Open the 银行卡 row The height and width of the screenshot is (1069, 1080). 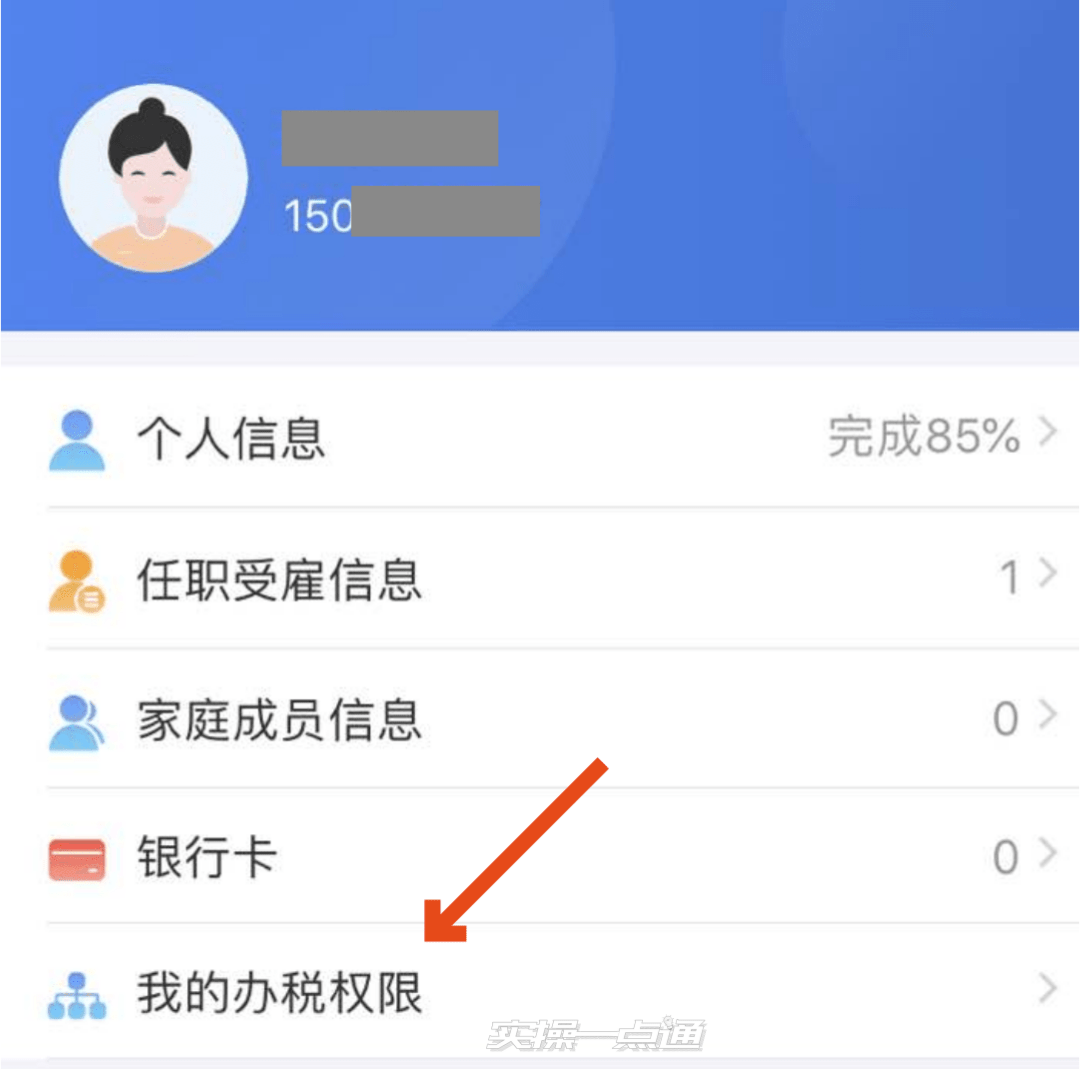point(540,857)
